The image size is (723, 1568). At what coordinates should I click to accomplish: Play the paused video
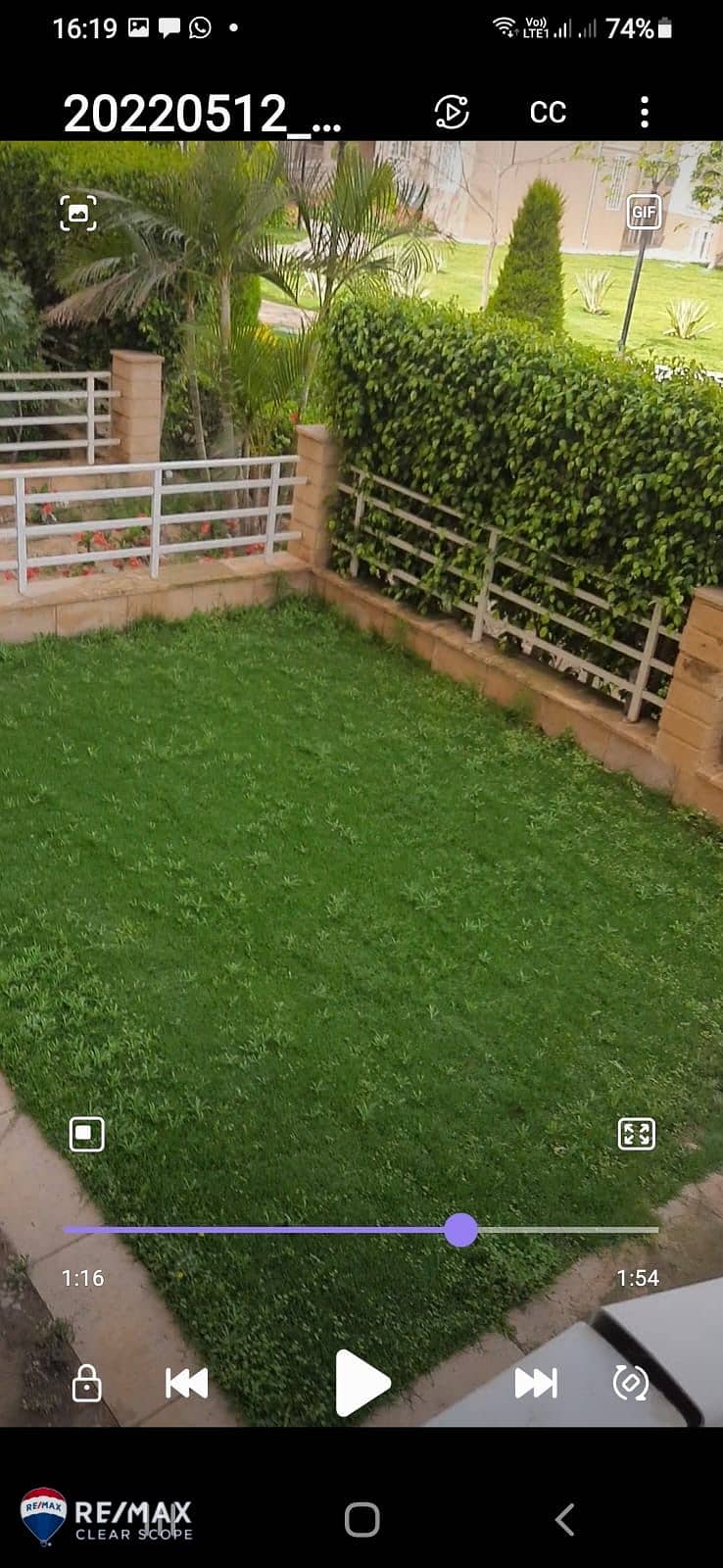tap(361, 1383)
